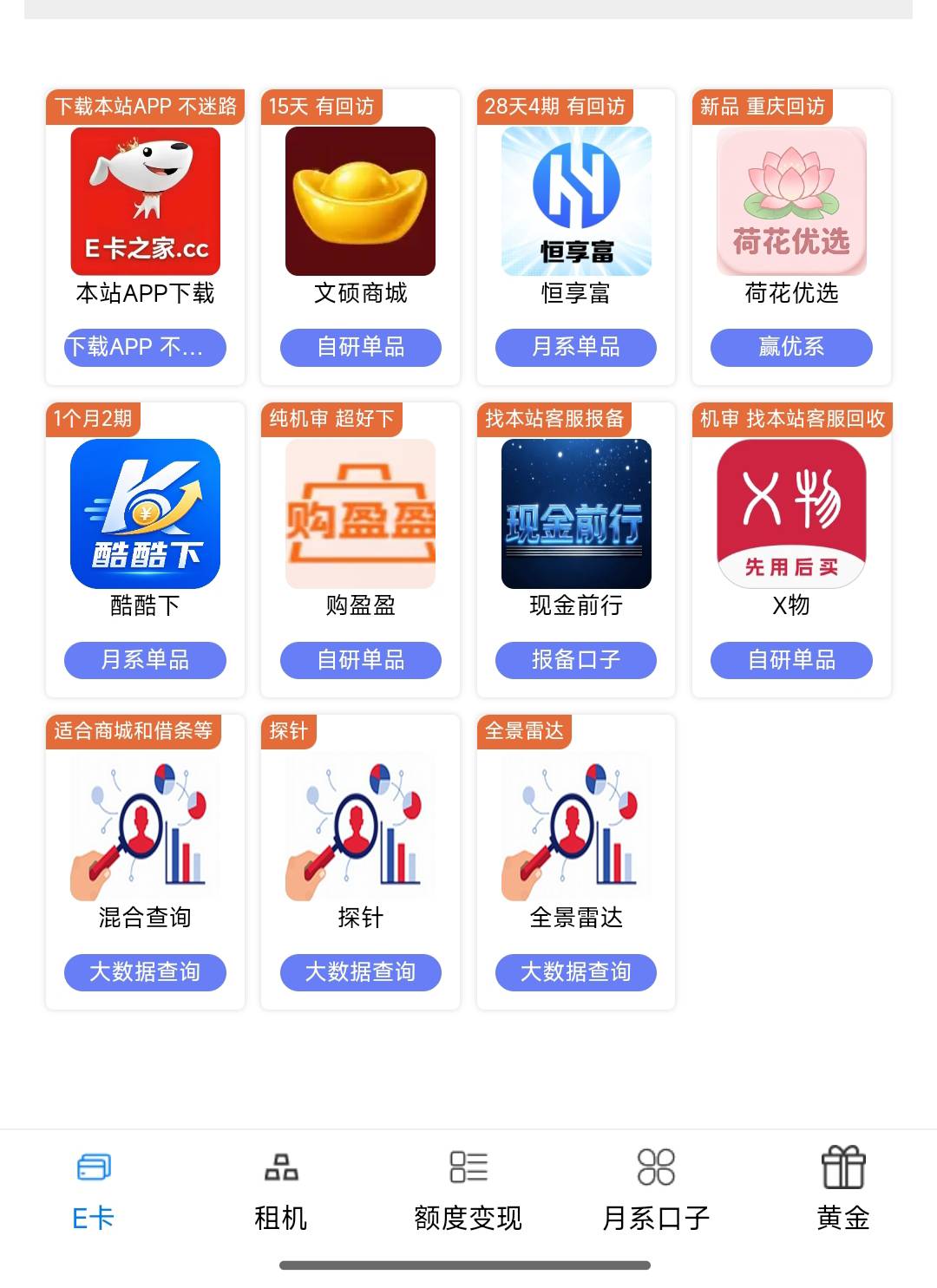
Task: Go to the 黄金 tab
Action: [843, 1190]
